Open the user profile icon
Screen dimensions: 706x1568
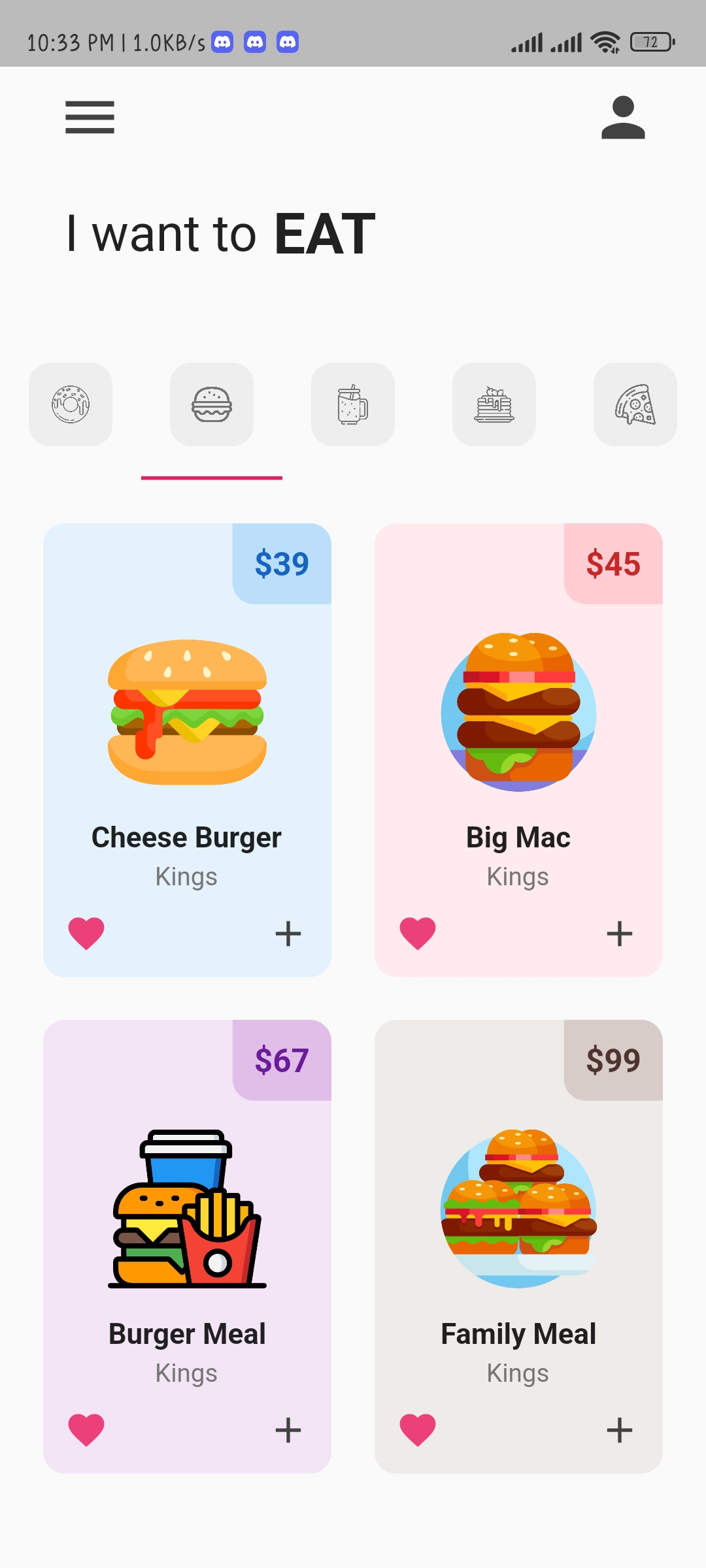tap(622, 118)
